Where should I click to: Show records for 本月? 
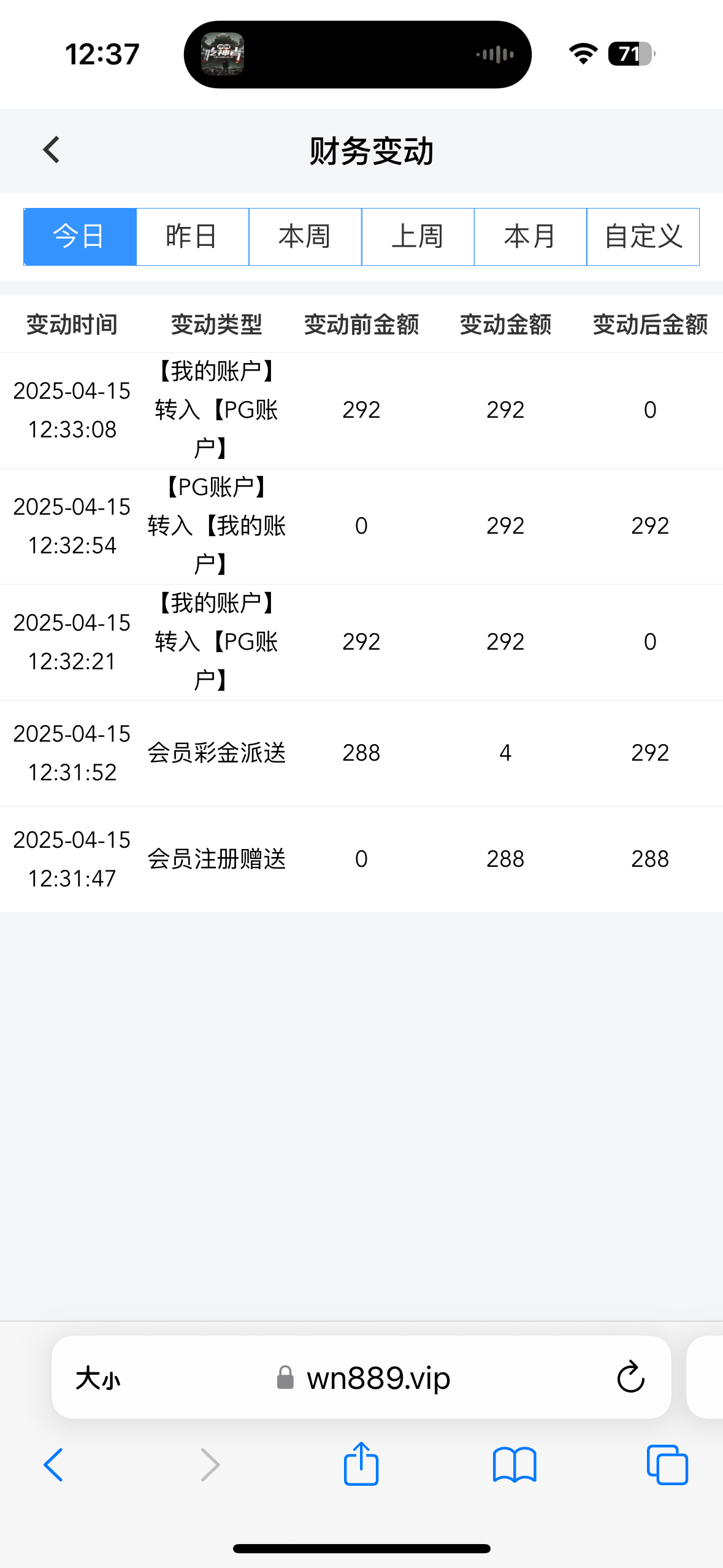pyautogui.click(x=530, y=237)
